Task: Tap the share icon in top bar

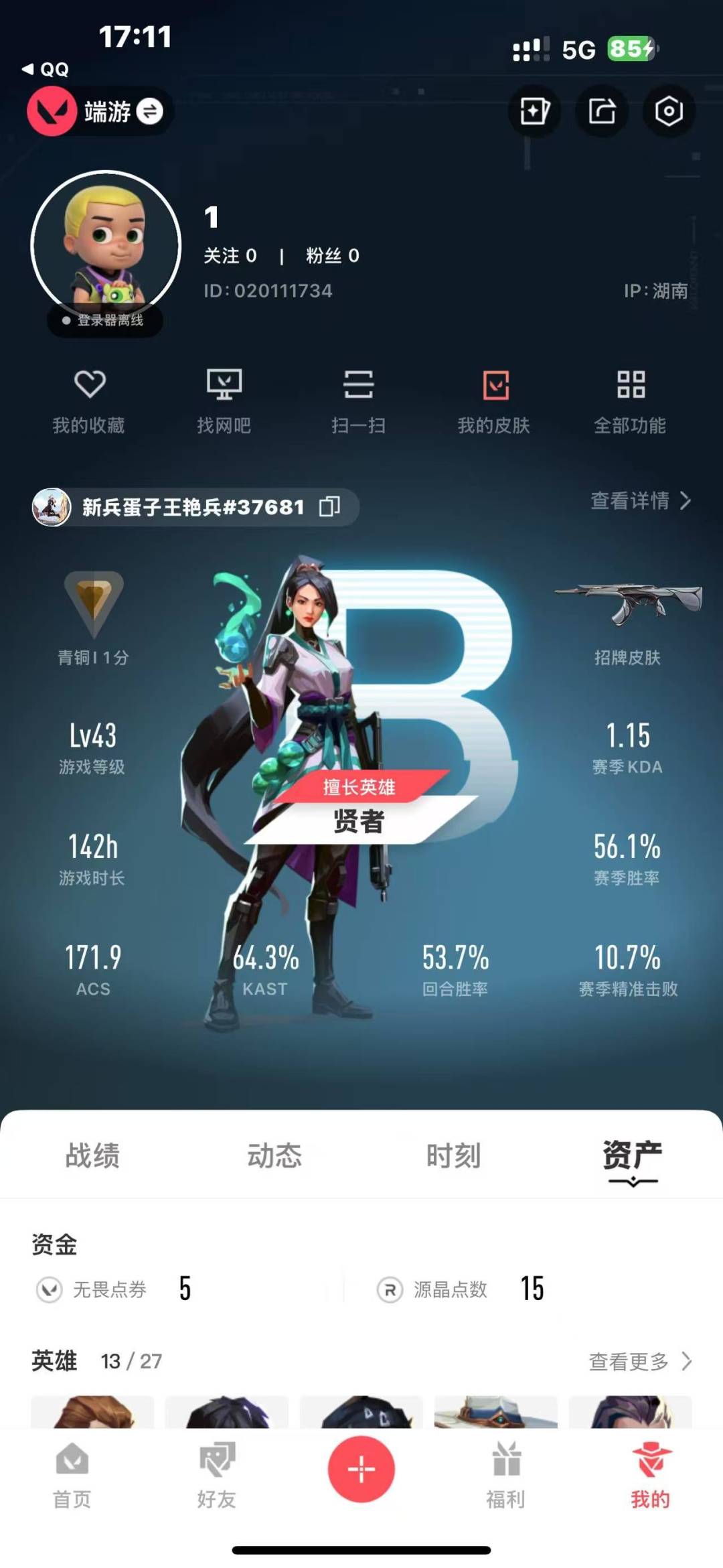Action: click(x=602, y=111)
